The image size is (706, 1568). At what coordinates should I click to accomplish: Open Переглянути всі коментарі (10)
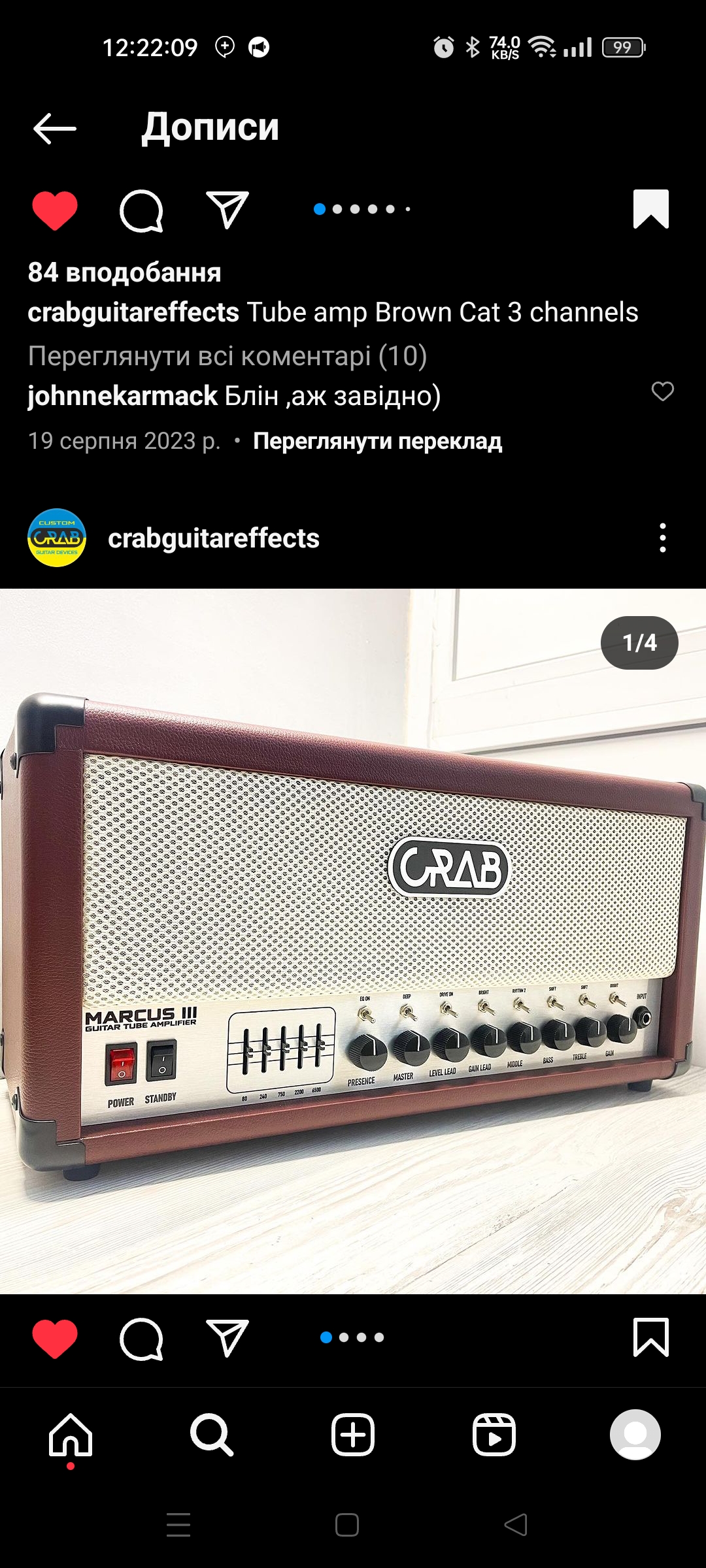point(227,355)
